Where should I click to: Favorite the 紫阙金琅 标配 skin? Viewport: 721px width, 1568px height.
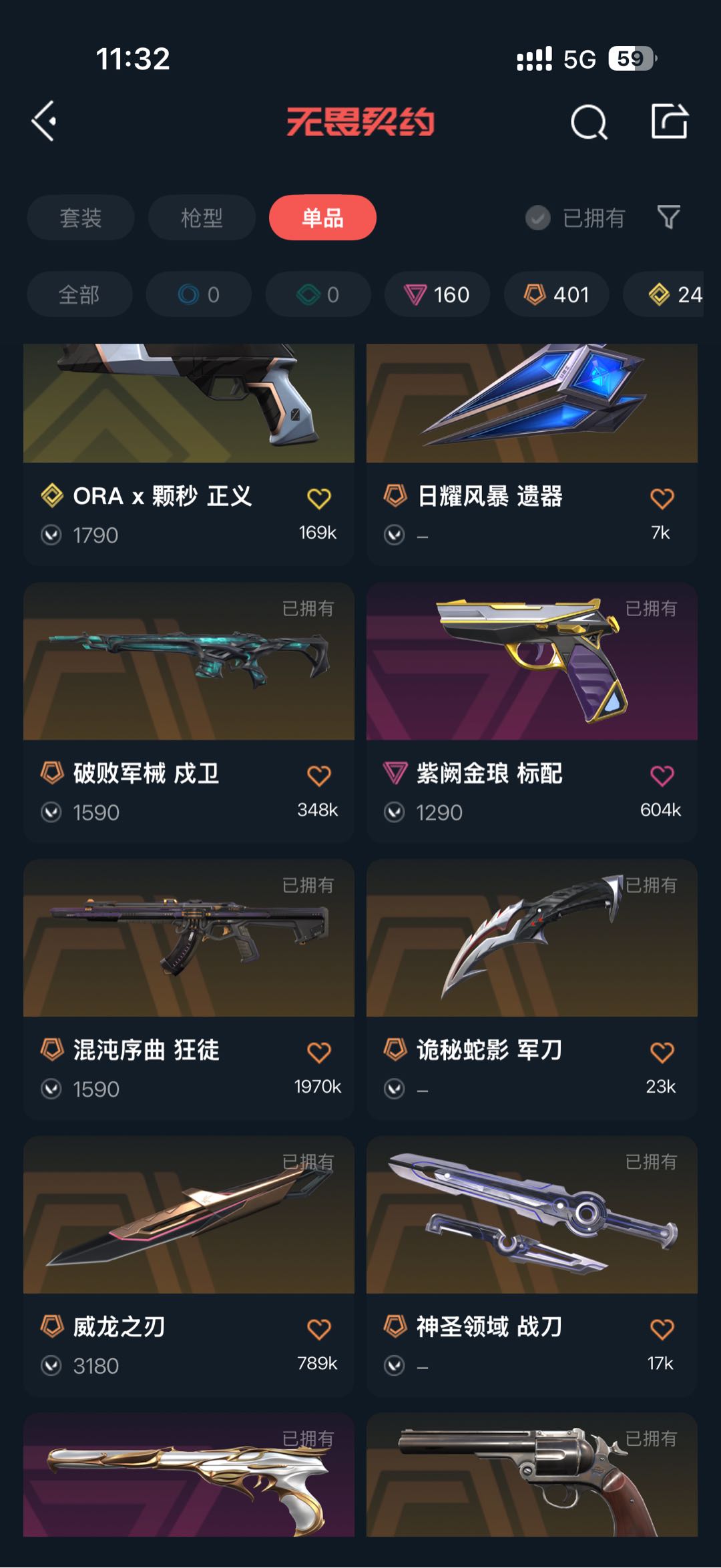click(662, 776)
